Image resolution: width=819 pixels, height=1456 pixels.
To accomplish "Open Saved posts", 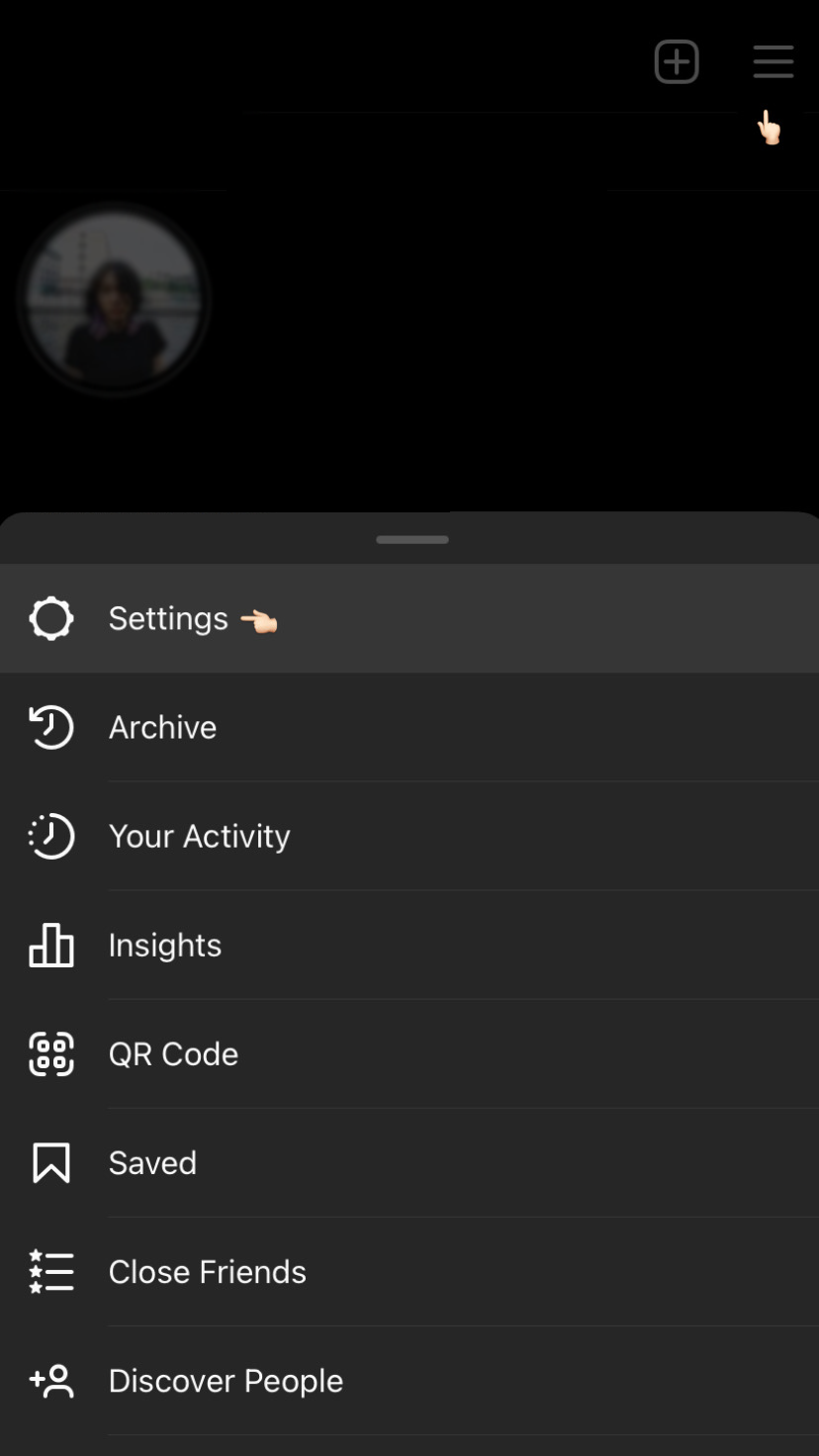I will [x=152, y=1163].
